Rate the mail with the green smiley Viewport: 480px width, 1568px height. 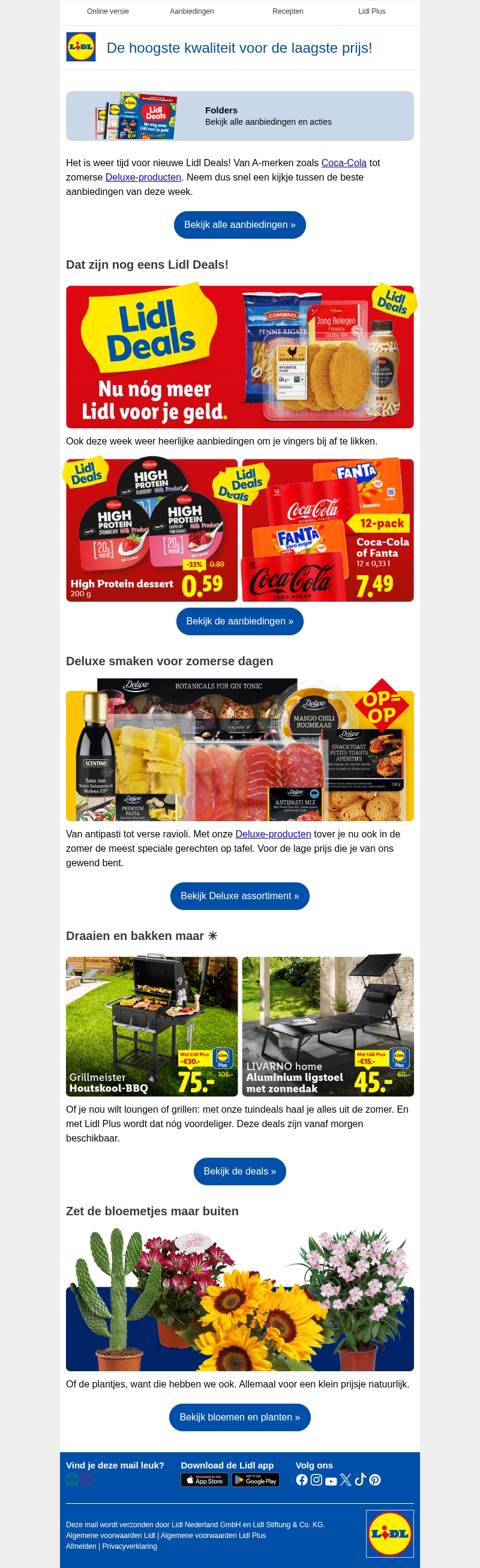pyautogui.click(x=72, y=1480)
